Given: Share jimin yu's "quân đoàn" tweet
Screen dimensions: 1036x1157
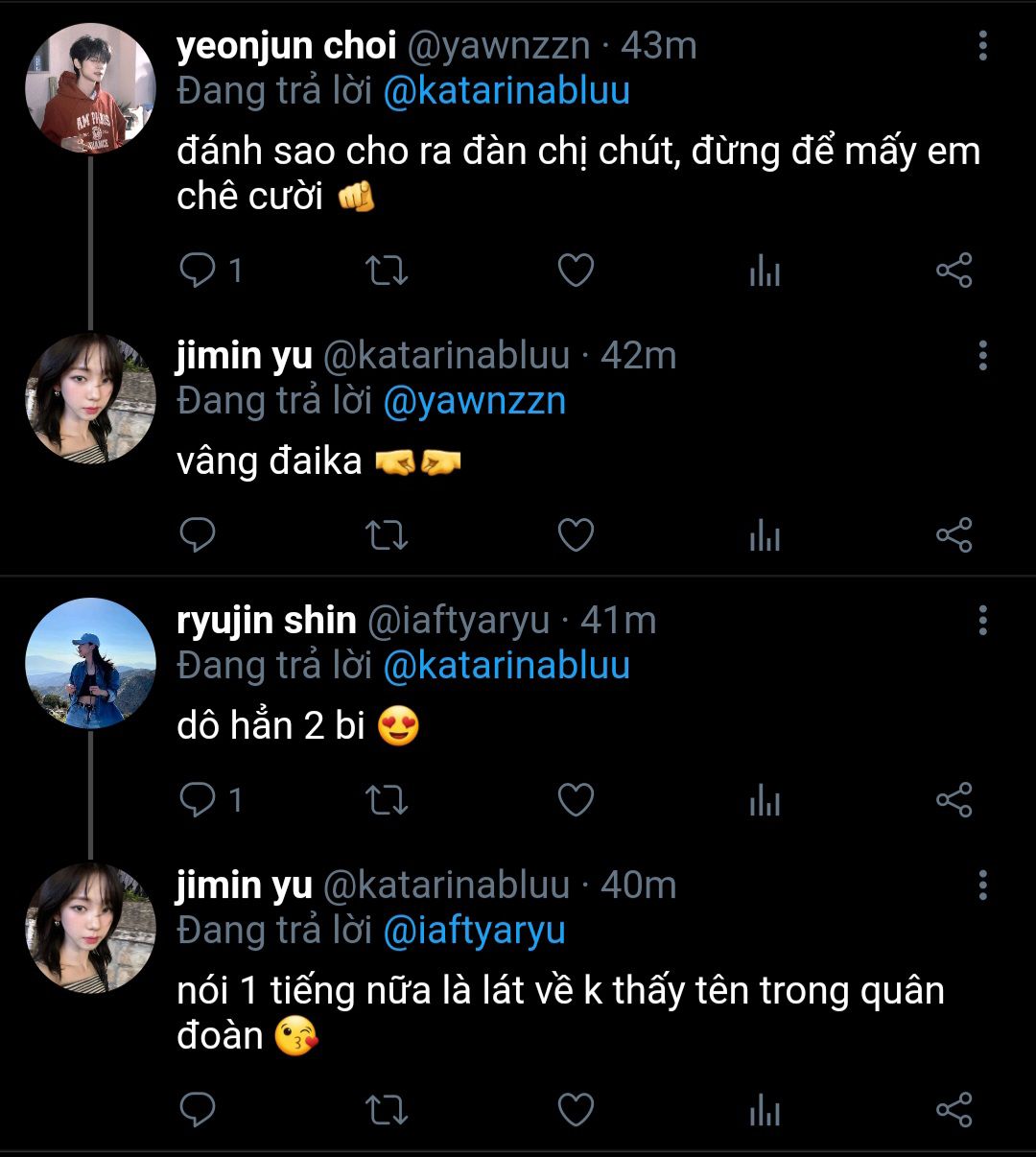Looking at the screenshot, I should (954, 1110).
